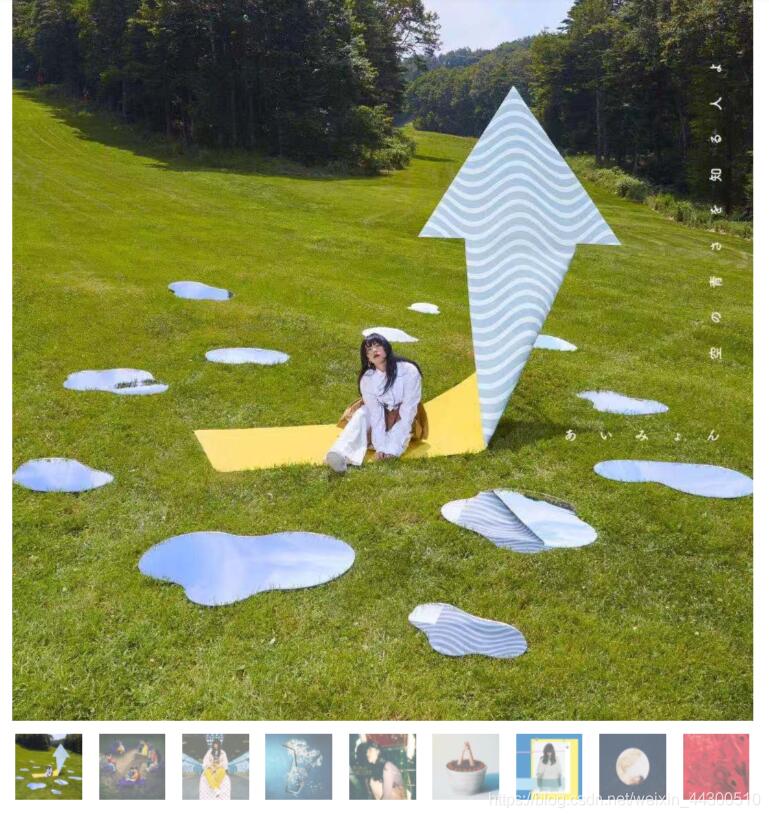Open the moon on gray background thumbnail
Screen dimensions: 769x814
632,767
